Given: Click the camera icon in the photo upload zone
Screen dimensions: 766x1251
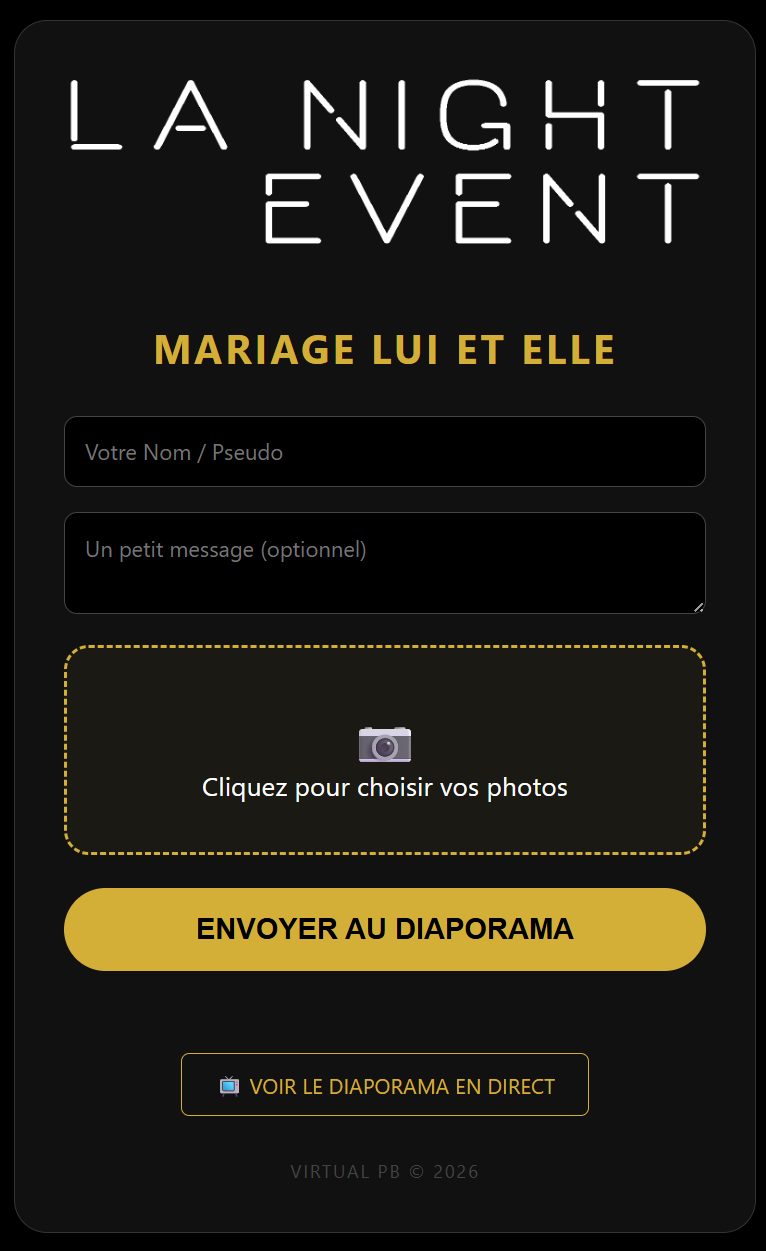Looking at the screenshot, I should (384, 744).
